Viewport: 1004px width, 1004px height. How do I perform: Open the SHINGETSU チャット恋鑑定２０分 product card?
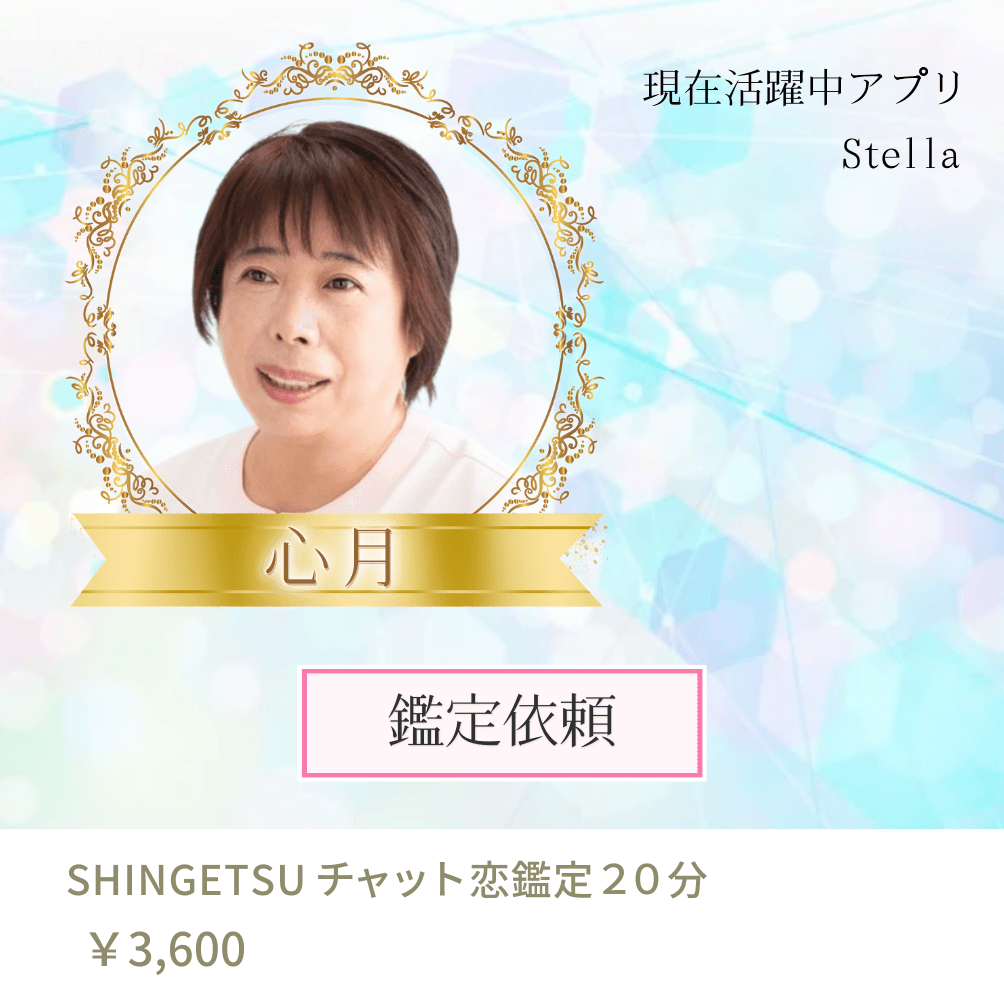(x=387, y=881)
